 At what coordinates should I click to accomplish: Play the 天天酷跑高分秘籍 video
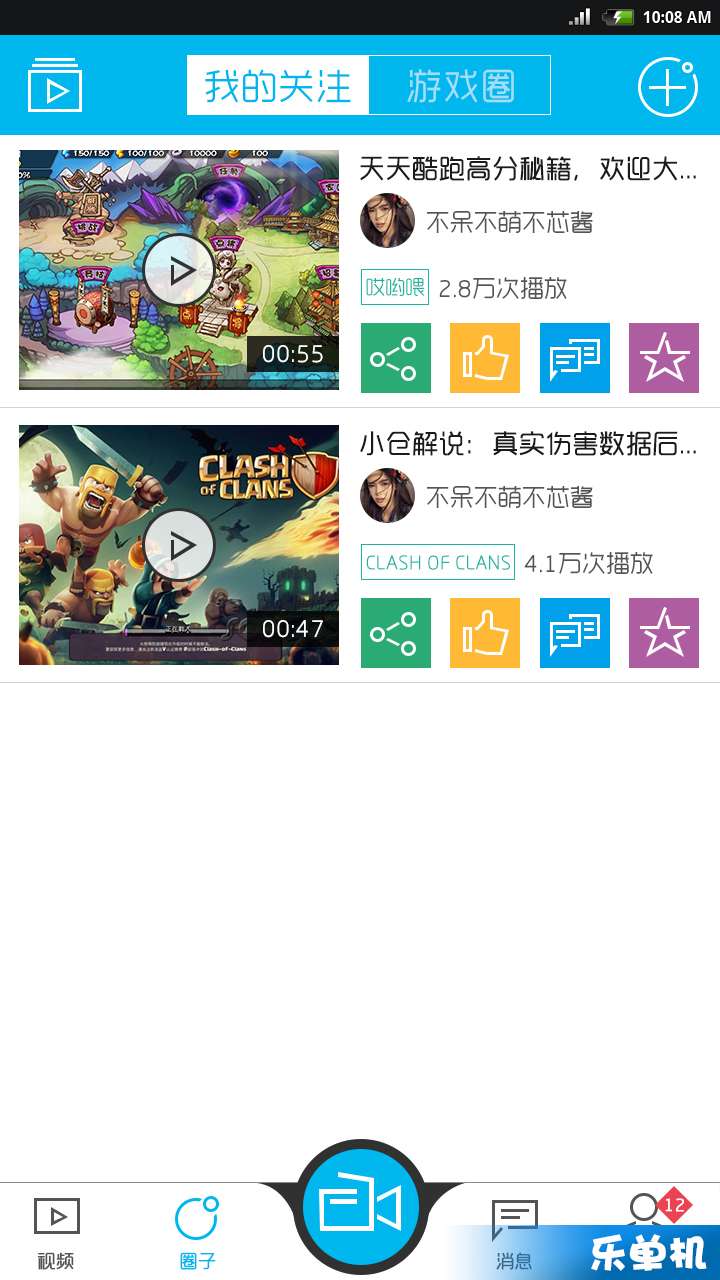[179, 270]
